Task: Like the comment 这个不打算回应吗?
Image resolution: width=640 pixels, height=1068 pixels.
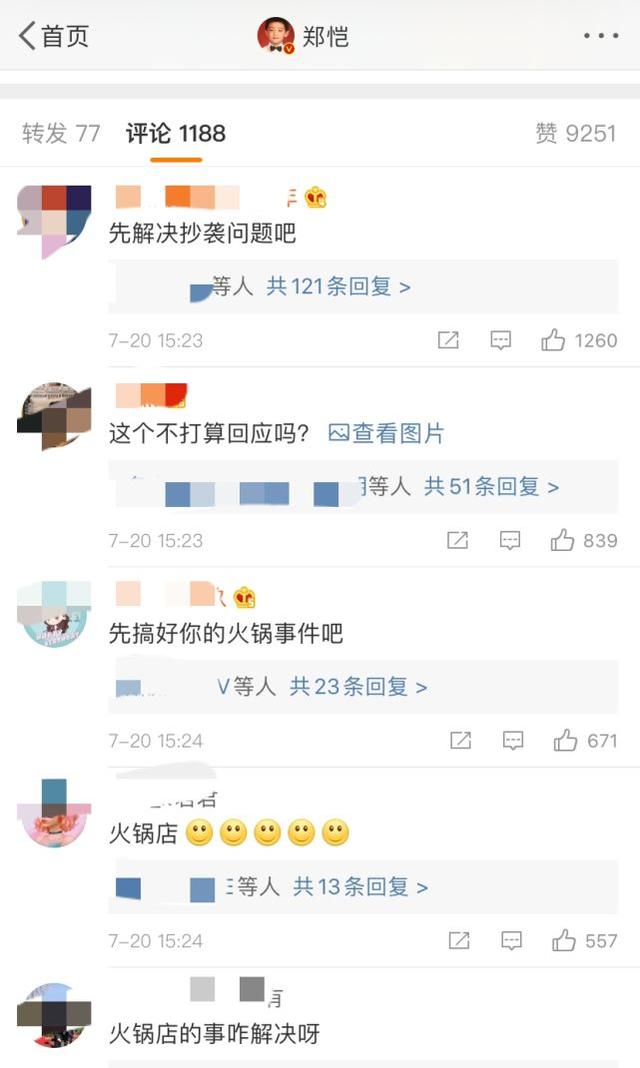Action: point(562,541)
